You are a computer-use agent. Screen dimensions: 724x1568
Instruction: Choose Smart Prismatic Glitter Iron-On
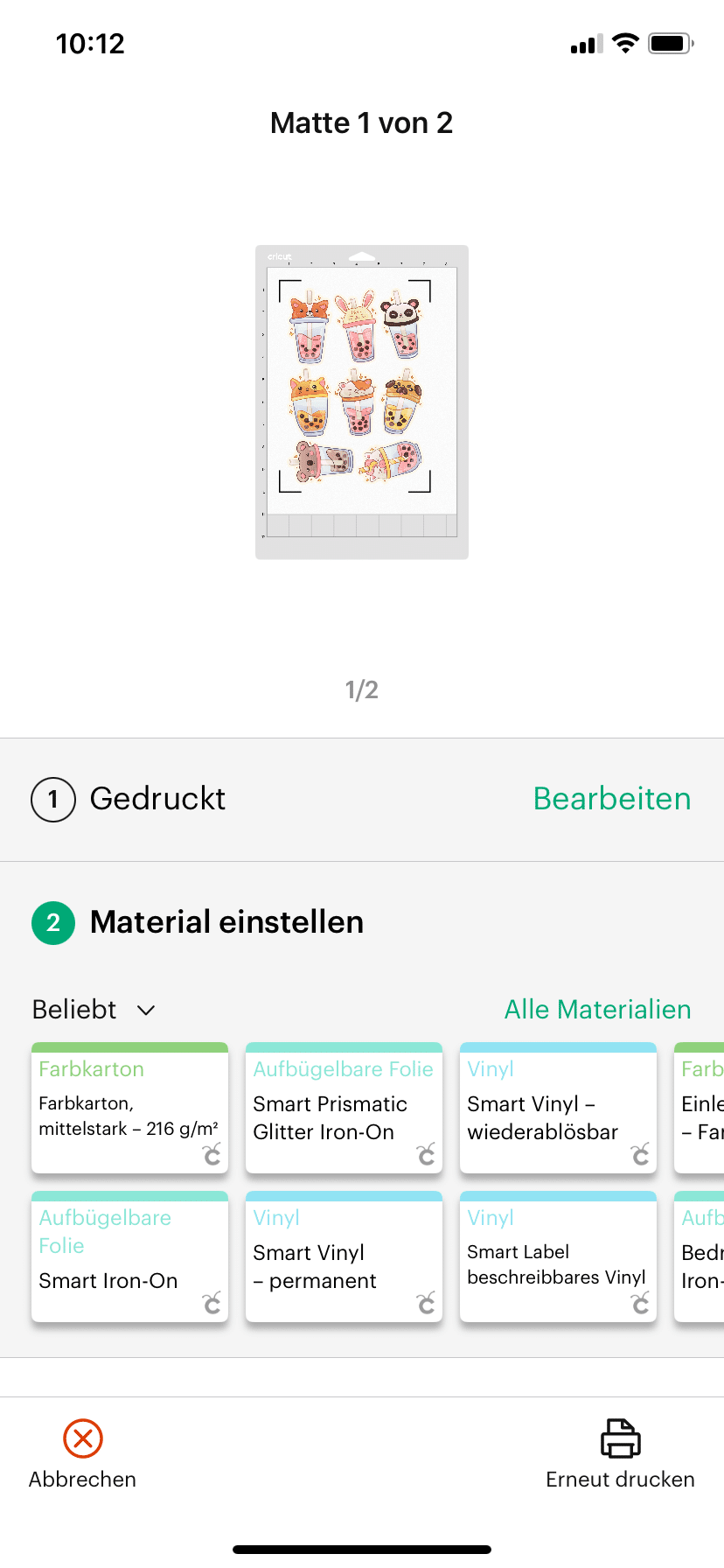[x=344, y=1108]
